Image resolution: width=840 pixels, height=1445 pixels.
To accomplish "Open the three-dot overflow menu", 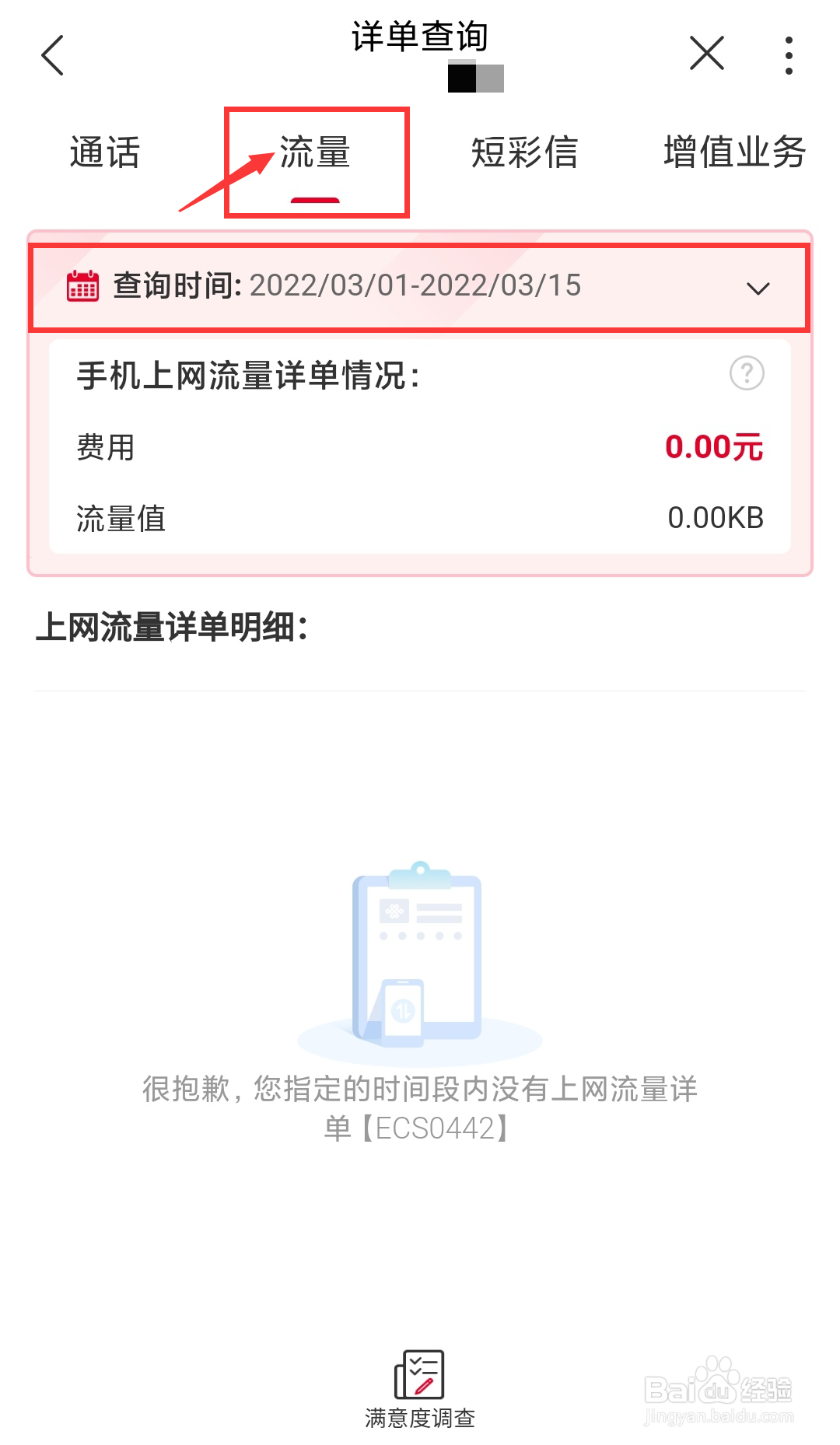I will [x=788, y=54].
